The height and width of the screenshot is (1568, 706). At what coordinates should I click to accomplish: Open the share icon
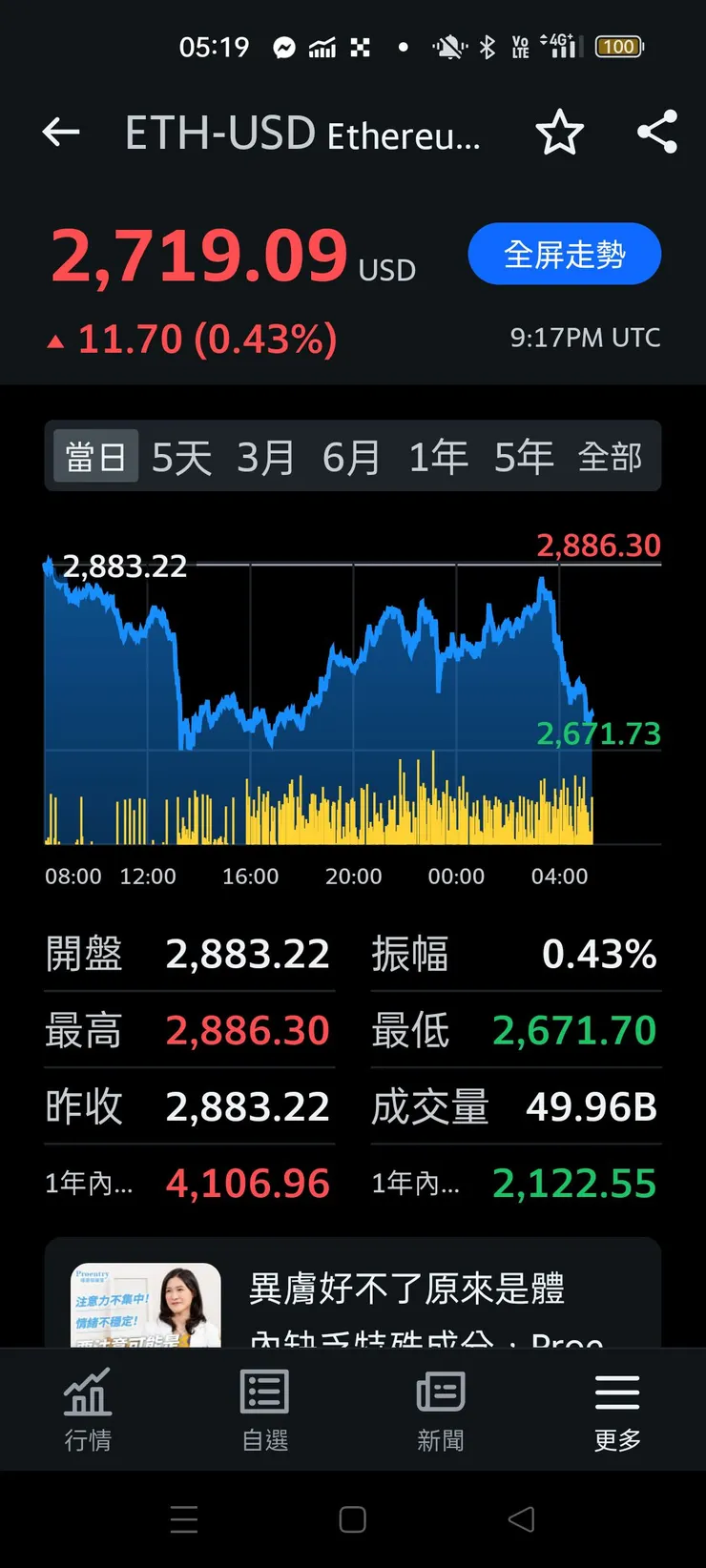click(657, 133)
